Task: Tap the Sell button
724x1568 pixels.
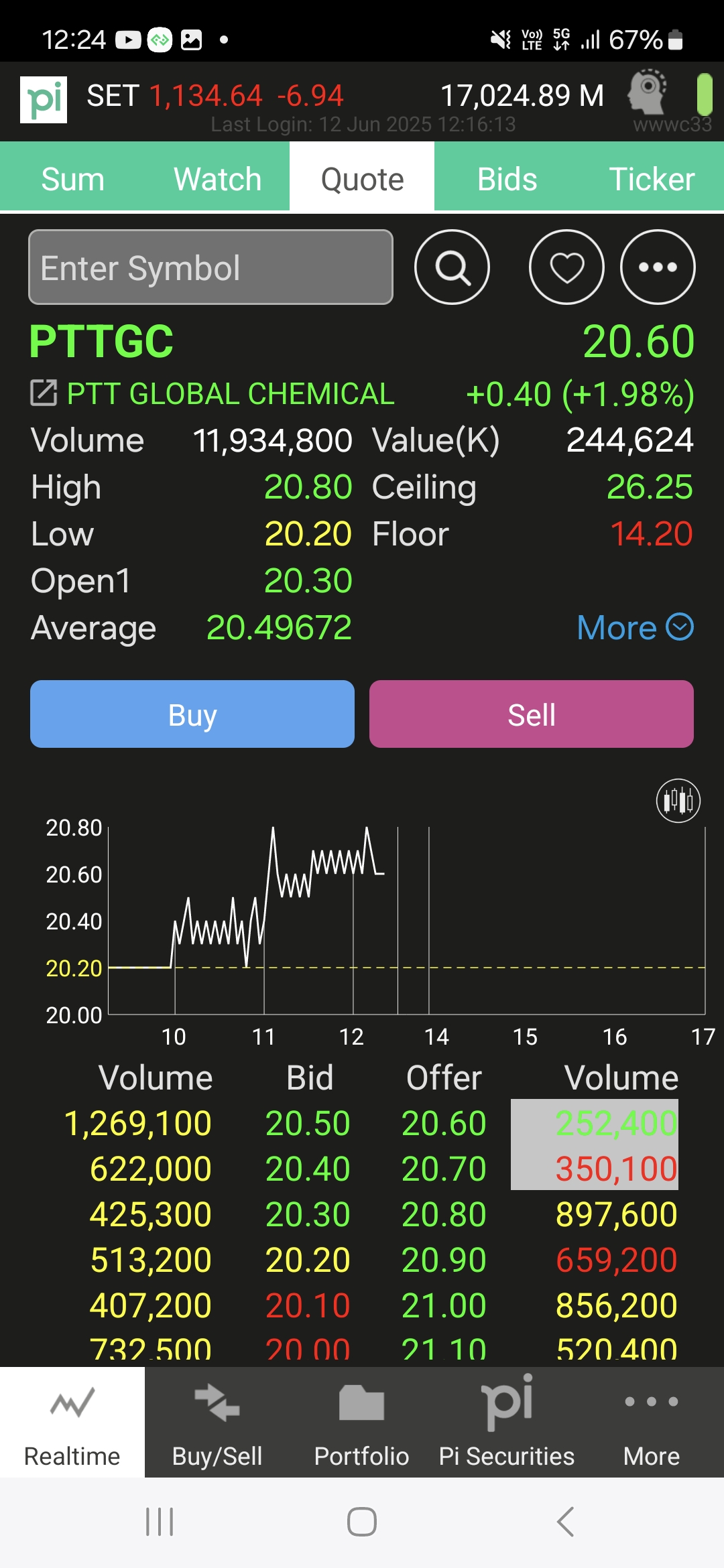Action: (532, 714)
